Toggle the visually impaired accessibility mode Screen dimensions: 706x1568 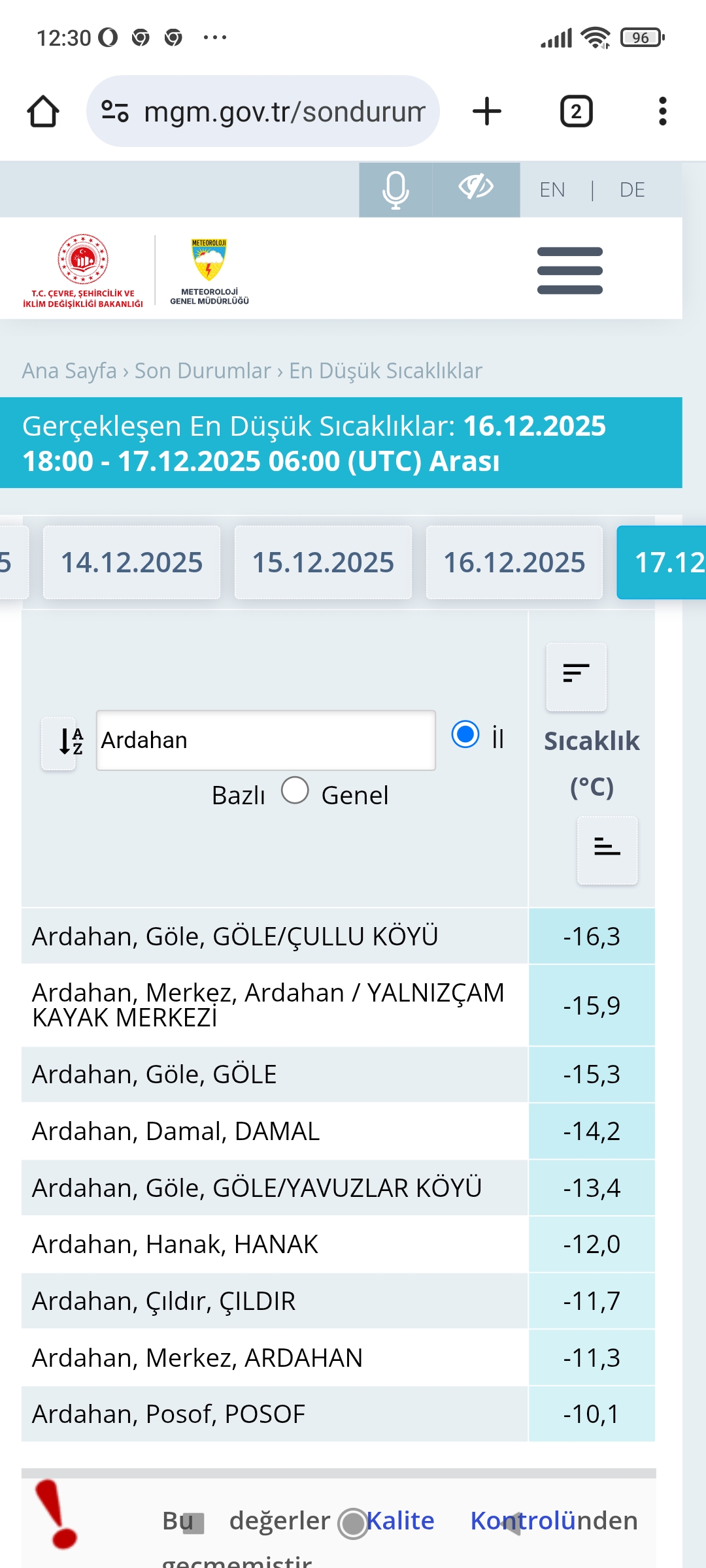coord(476,189)
